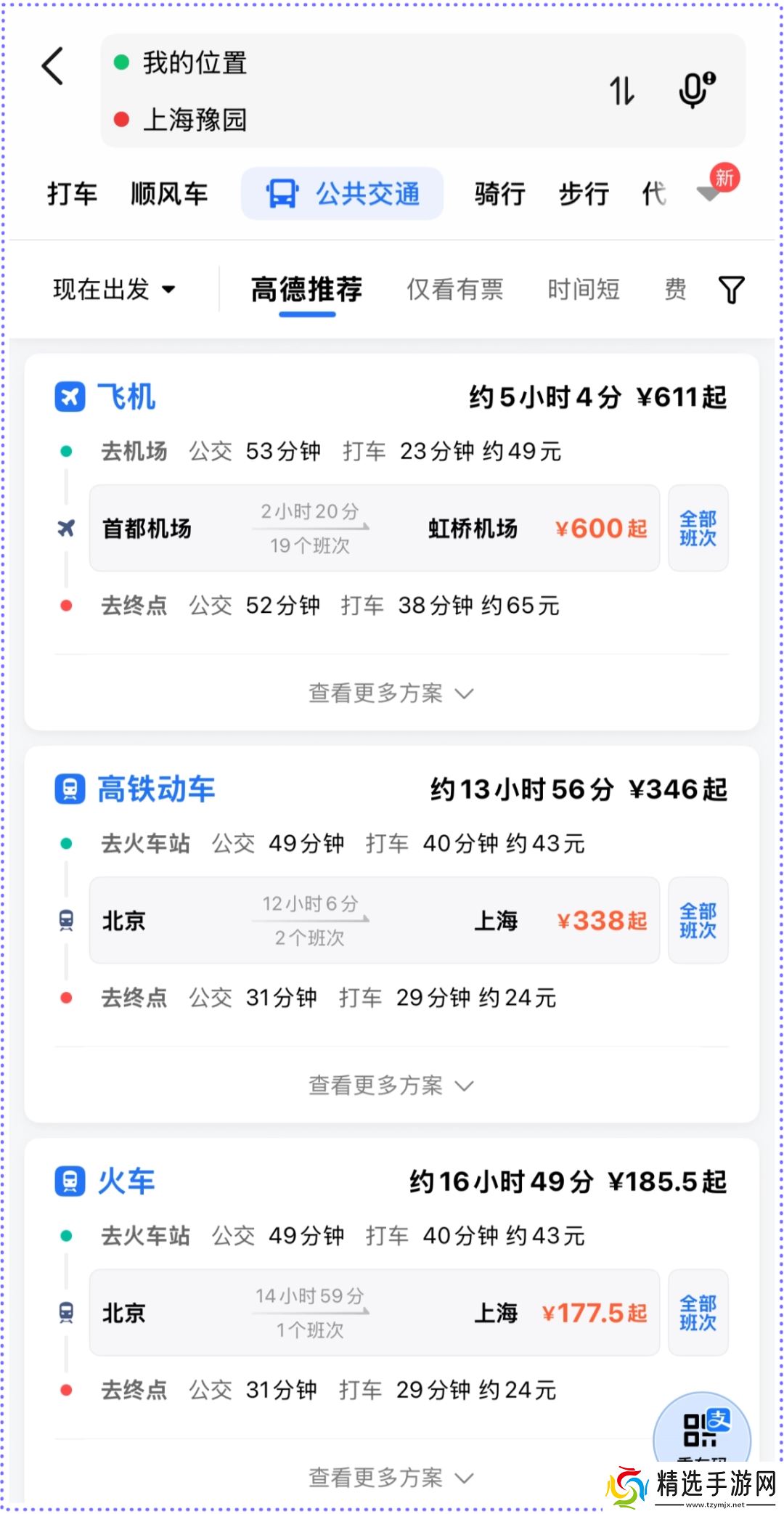The height and width of the screenshot is (1514, 784).
Task: Select the 仅看有票 filter
Action: coord(454,289)
